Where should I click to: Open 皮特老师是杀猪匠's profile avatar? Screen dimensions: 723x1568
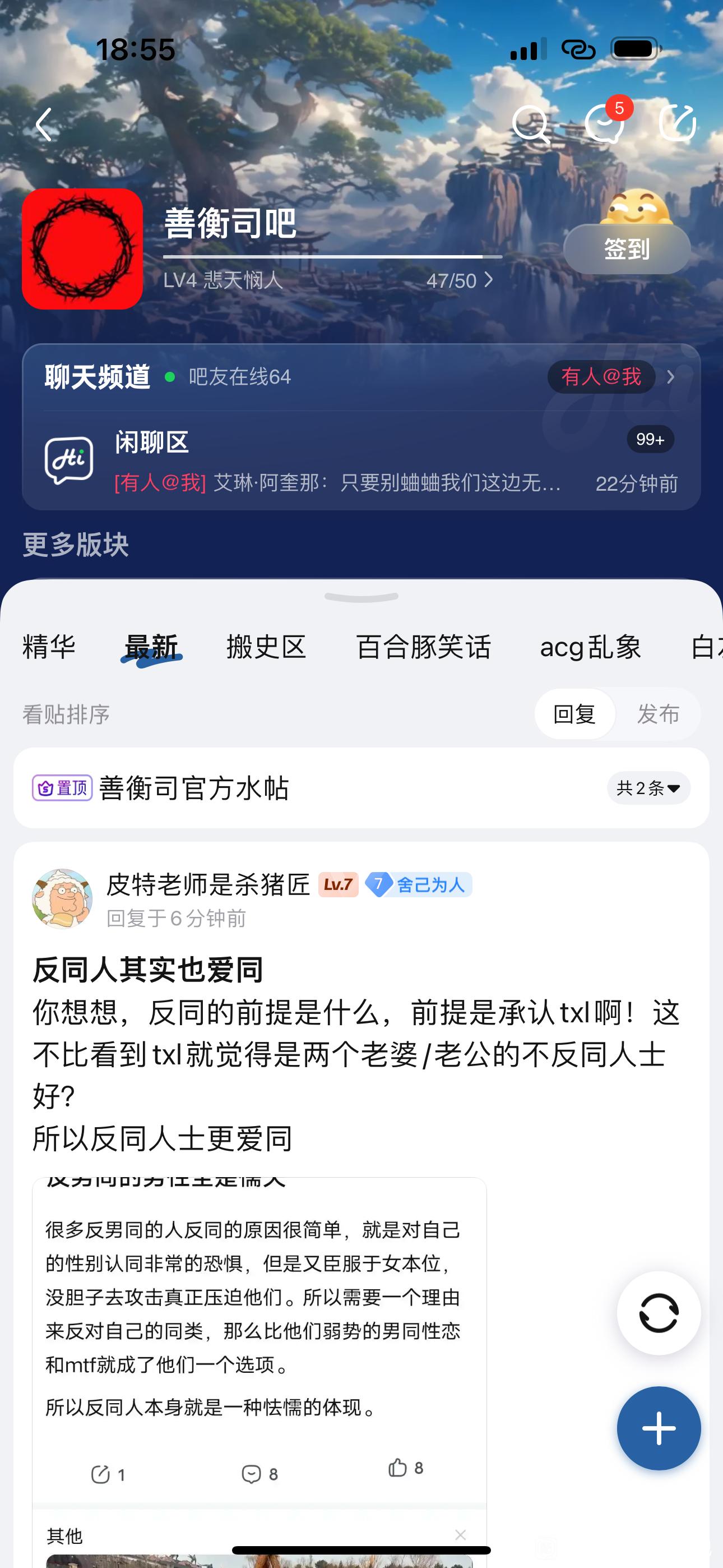(62, 898)
